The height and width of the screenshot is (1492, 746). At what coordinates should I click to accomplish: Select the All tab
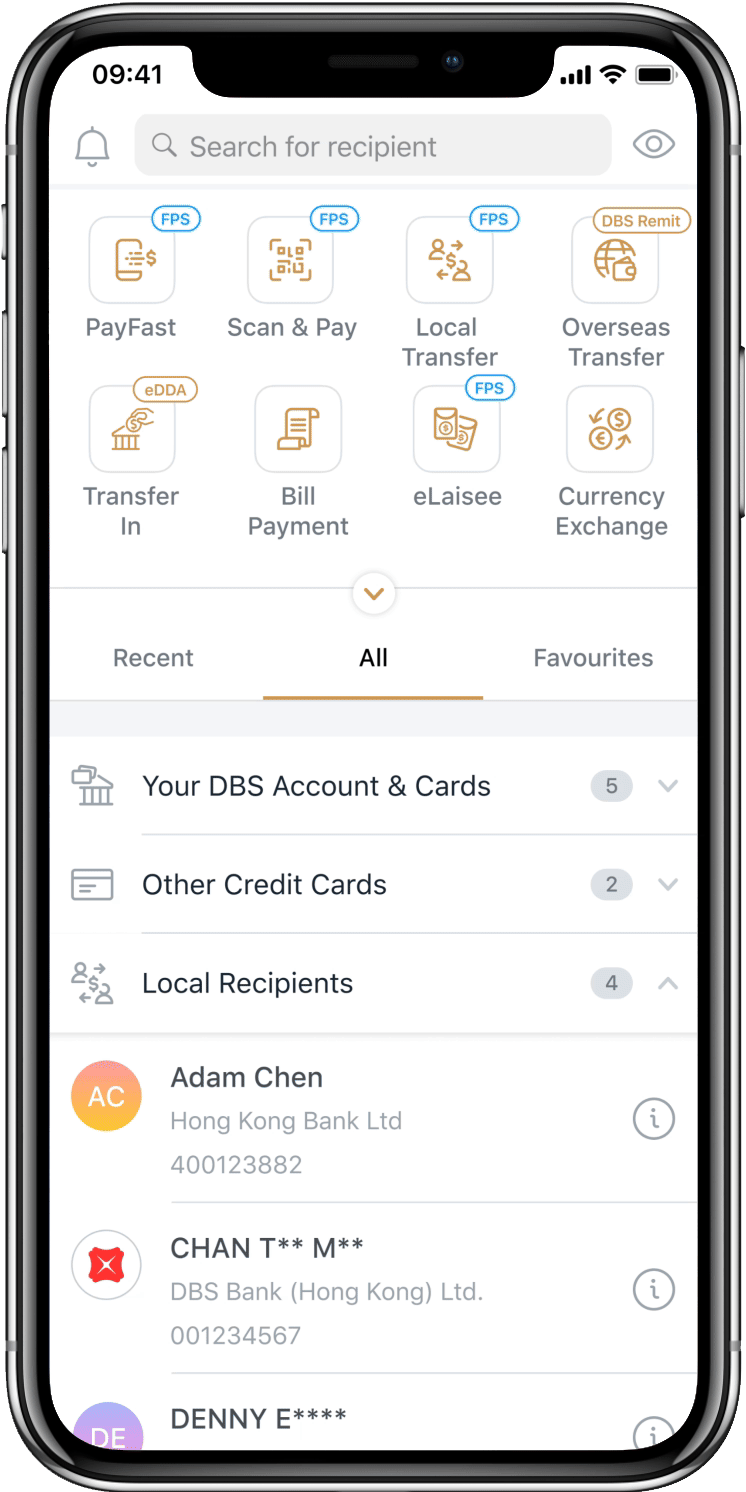point(373,658)
